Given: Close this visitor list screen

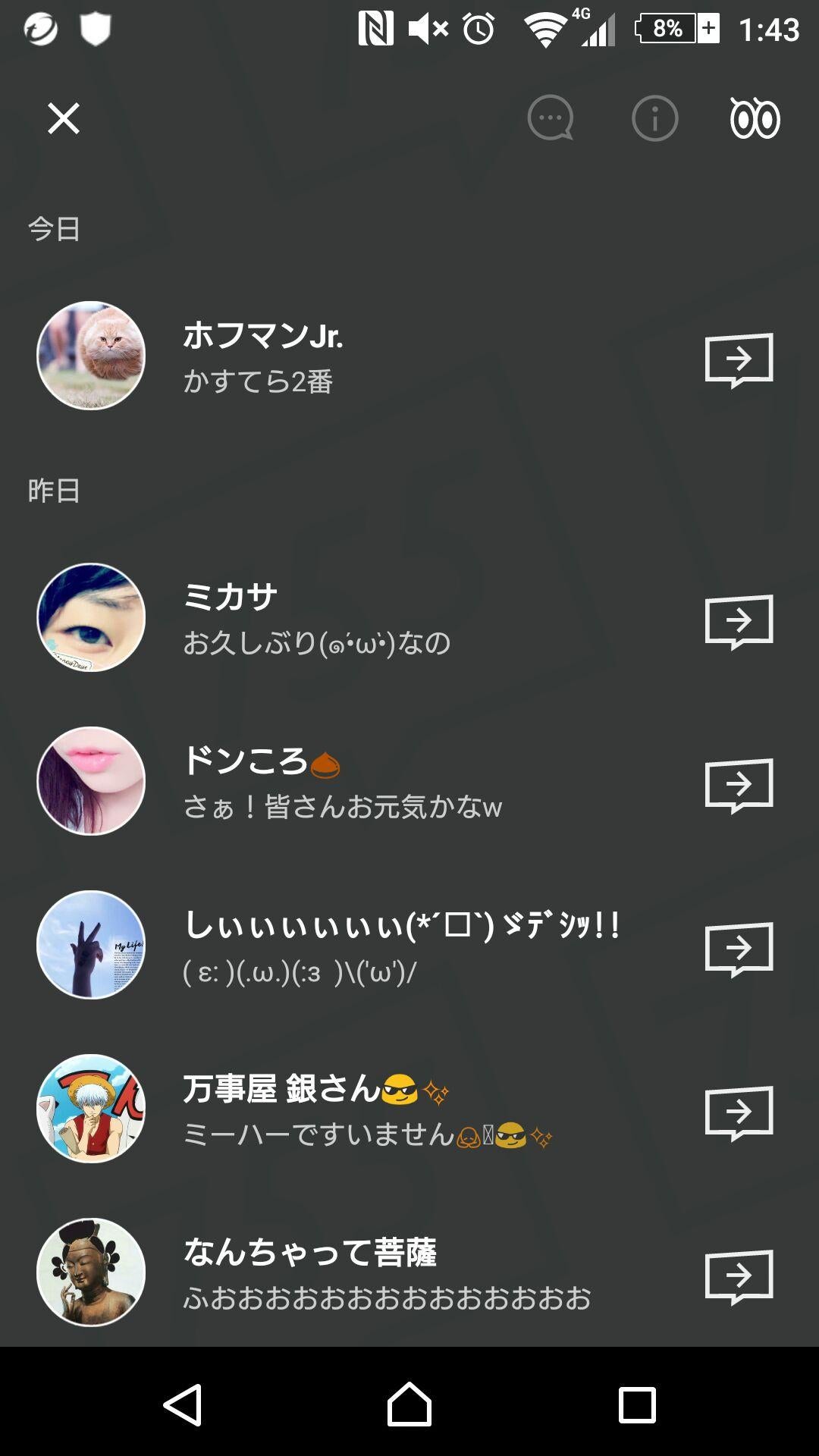Looking at the screenshot, I should (64, 118).
